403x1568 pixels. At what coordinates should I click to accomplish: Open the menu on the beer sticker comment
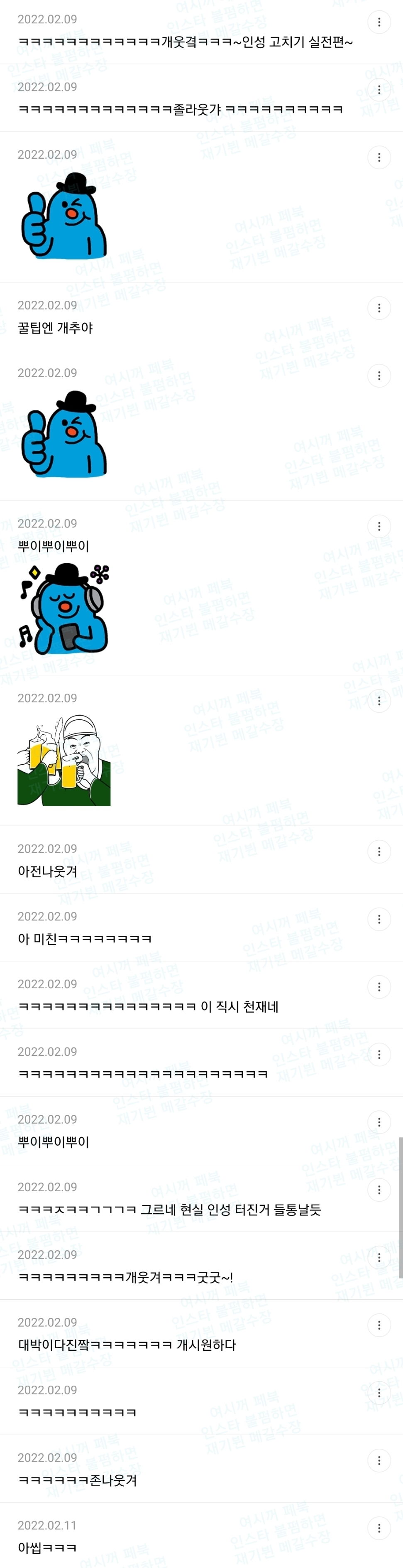pyautogui.click(x=379, y=701)
